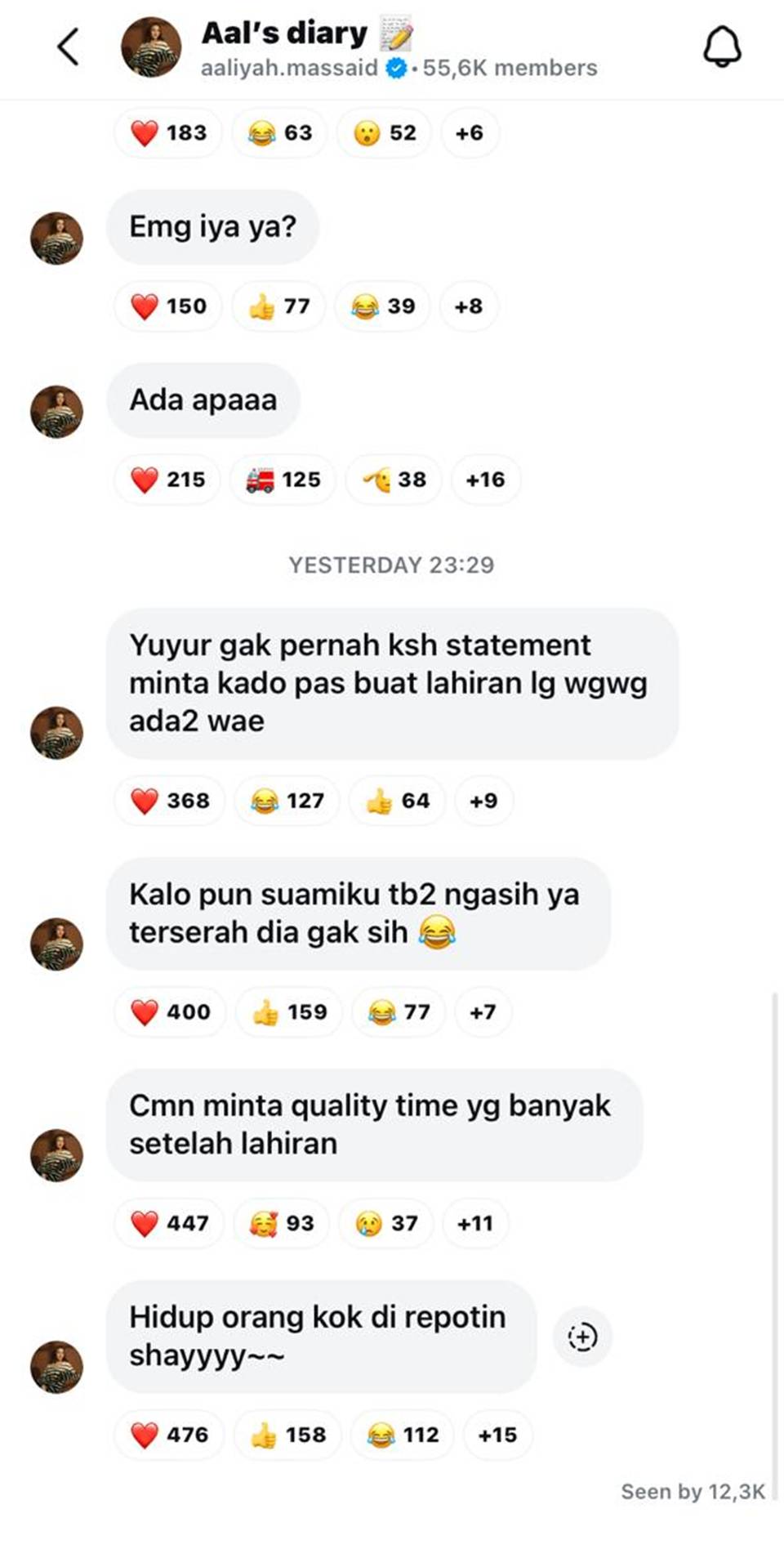
Task: Tap heart 368 under 'Yuyur gak pernah' message
Action: click(x=171, y=800)
